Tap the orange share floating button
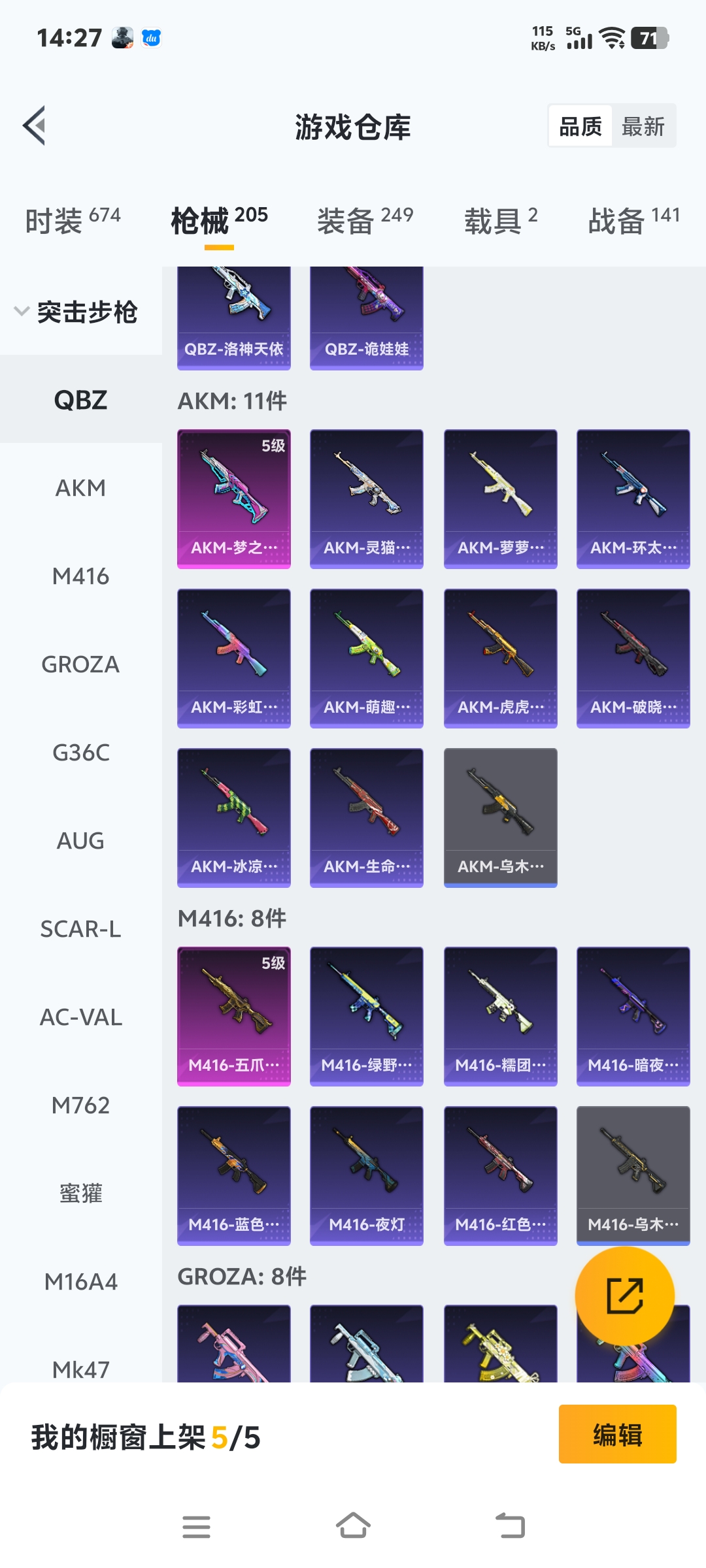The image size is (706, 1568). tap(624, 1296)
